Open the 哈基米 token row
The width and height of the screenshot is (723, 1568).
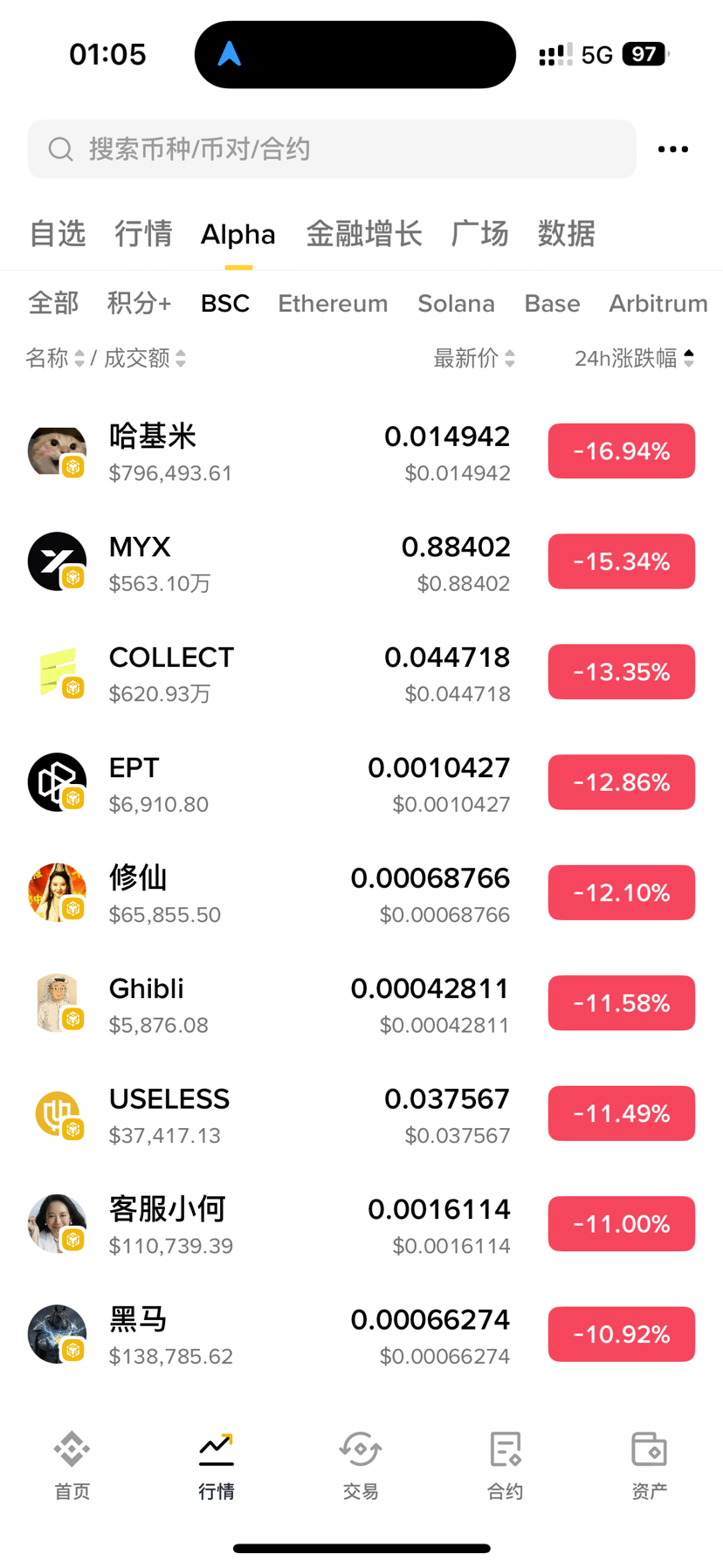tap(361, 451)
